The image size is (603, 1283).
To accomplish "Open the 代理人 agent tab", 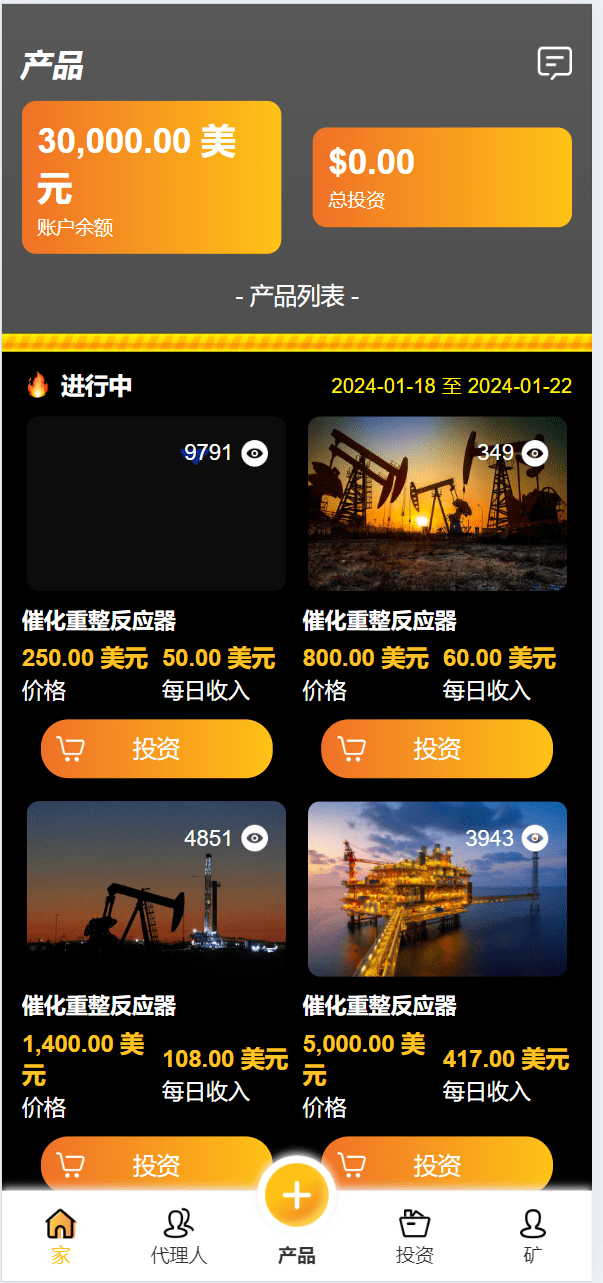I will 179,1234.
